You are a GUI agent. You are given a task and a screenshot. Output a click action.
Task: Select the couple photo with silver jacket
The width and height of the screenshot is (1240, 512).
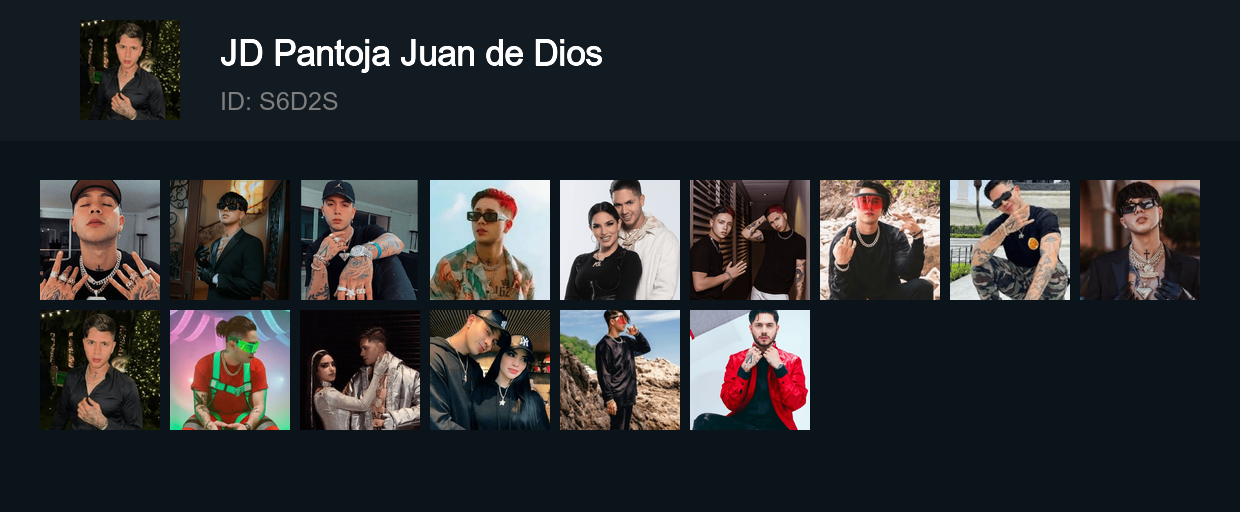(360, 370)
